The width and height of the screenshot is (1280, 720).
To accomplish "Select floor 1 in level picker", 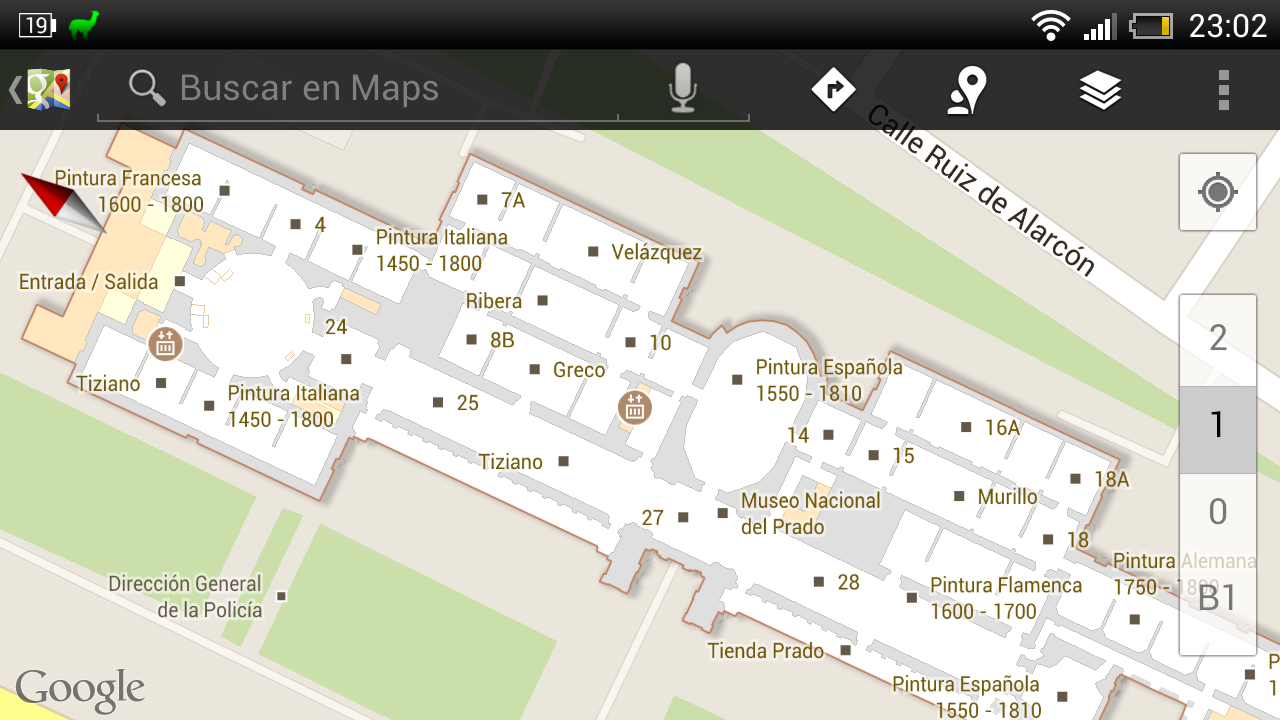I will (1217, 426).
